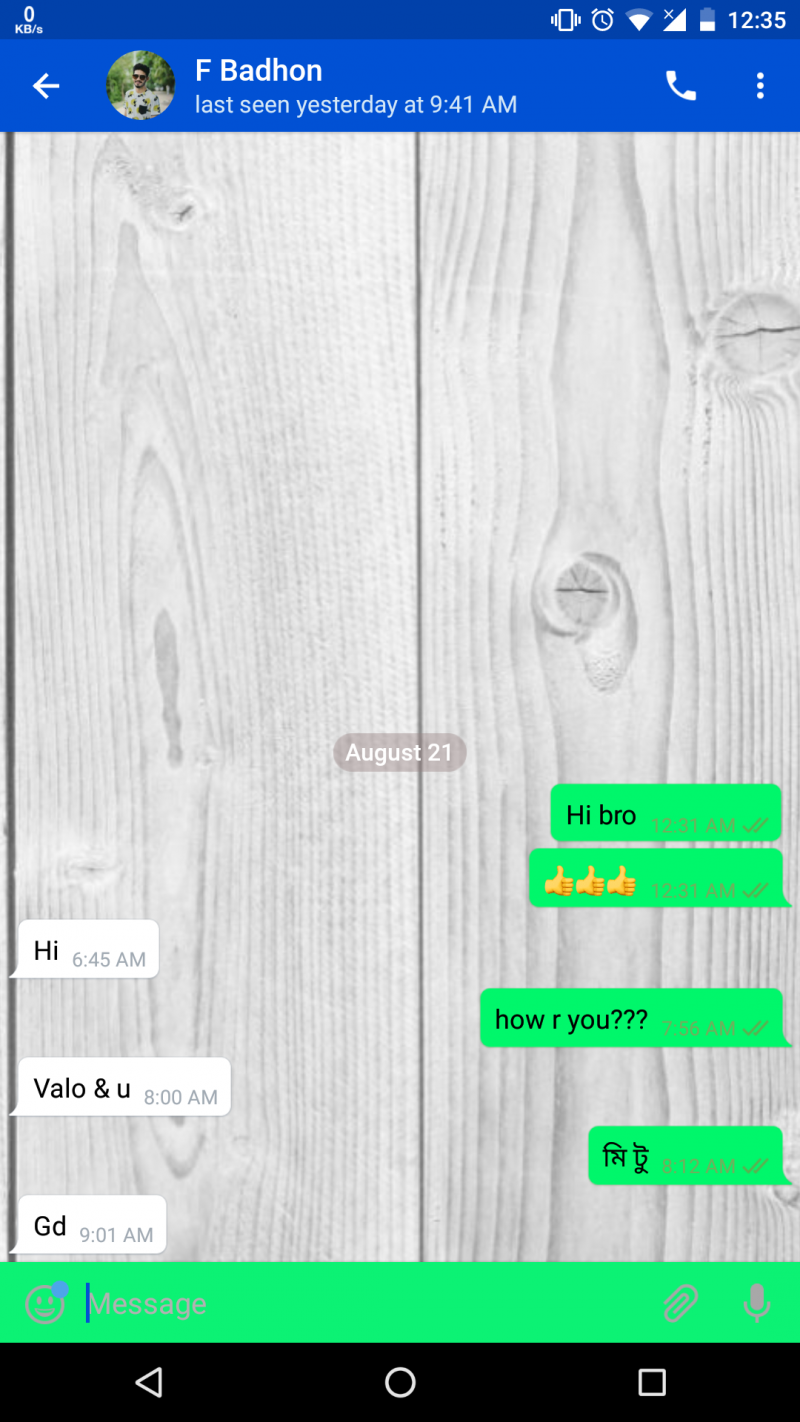
Task: View F Badhon's contact info from name
Action: point(258,71)
